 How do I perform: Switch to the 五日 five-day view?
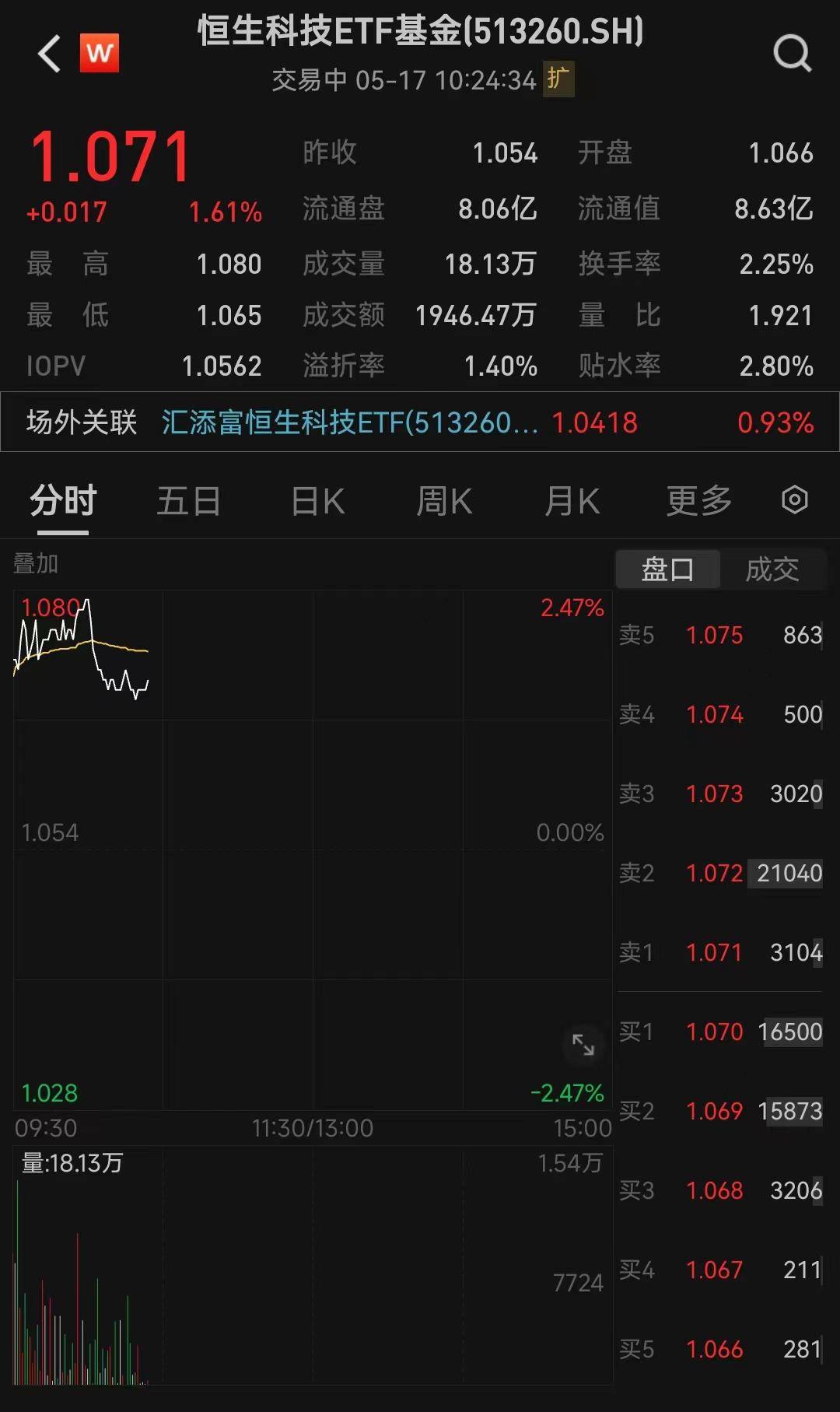pyautogui.click(x=188, y=502)
